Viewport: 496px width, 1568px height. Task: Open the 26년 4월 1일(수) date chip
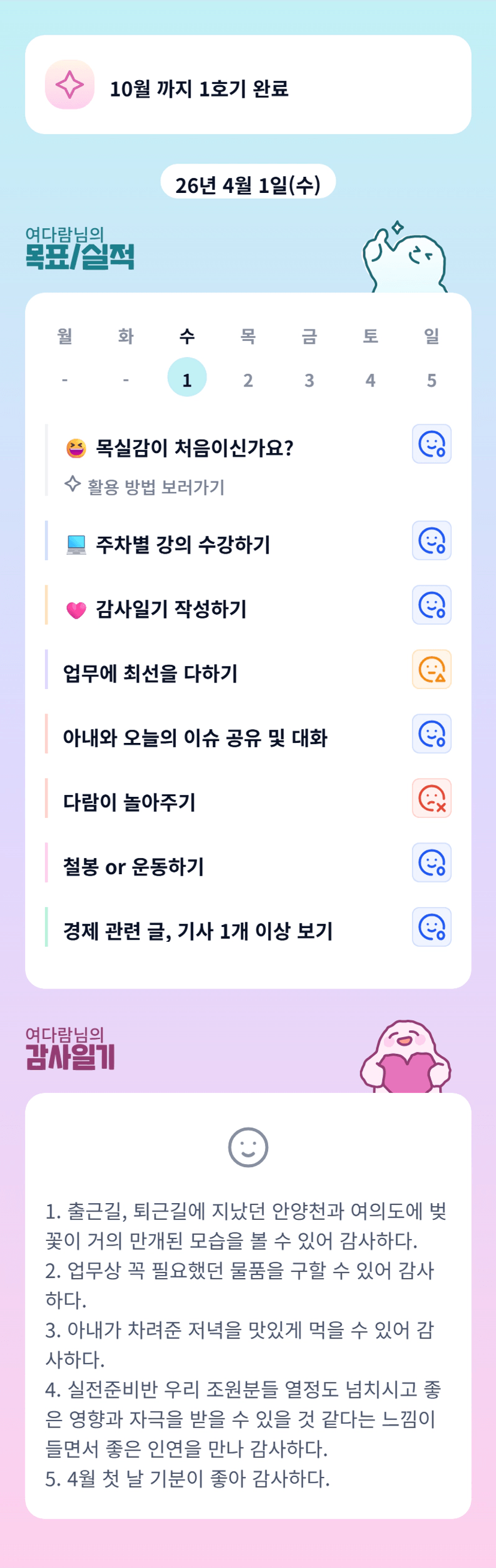point(248,184)
